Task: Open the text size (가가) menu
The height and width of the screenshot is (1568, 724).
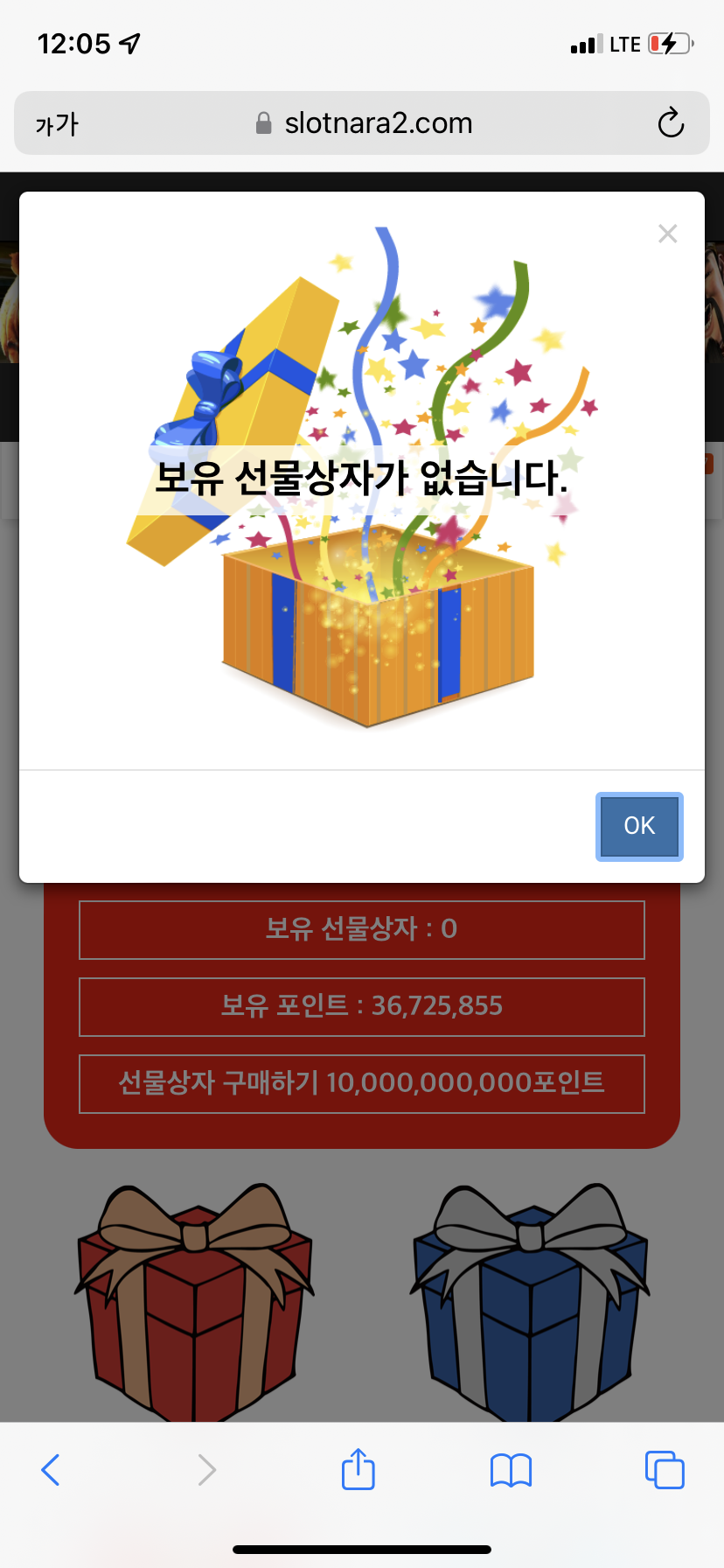Action: tap(57, 124)
